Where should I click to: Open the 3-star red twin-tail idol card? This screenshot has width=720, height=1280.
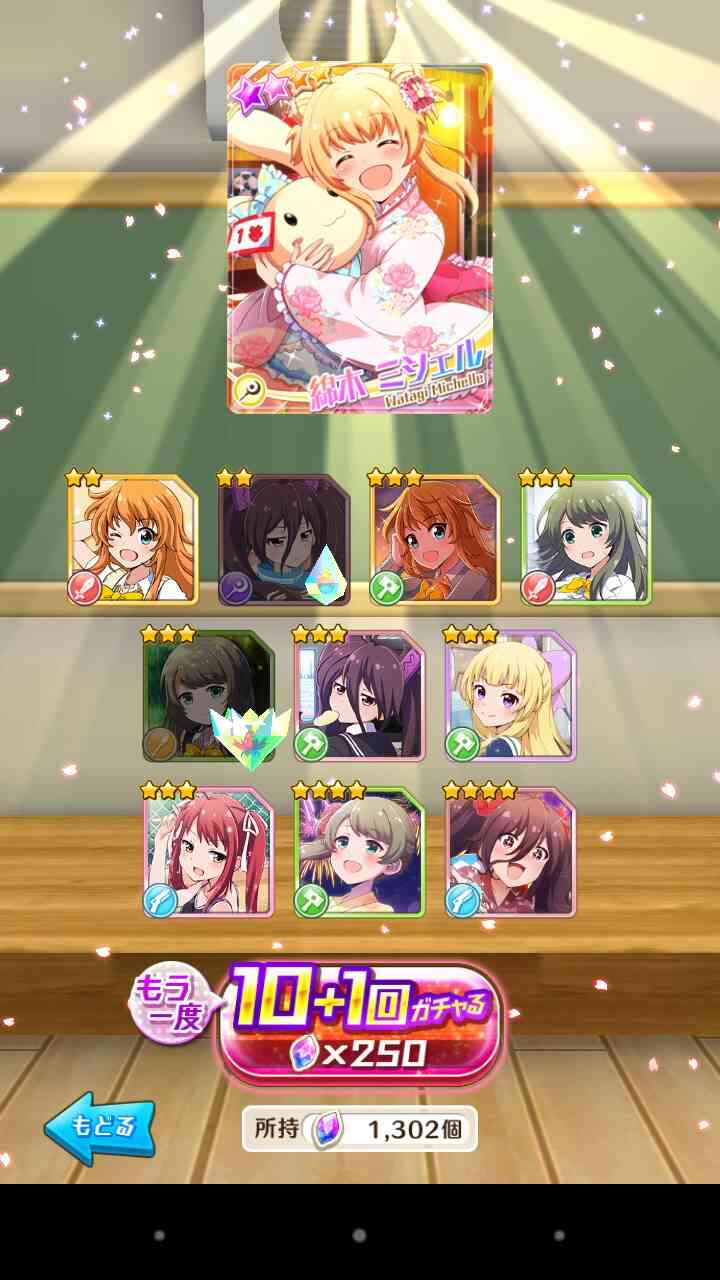208,853
